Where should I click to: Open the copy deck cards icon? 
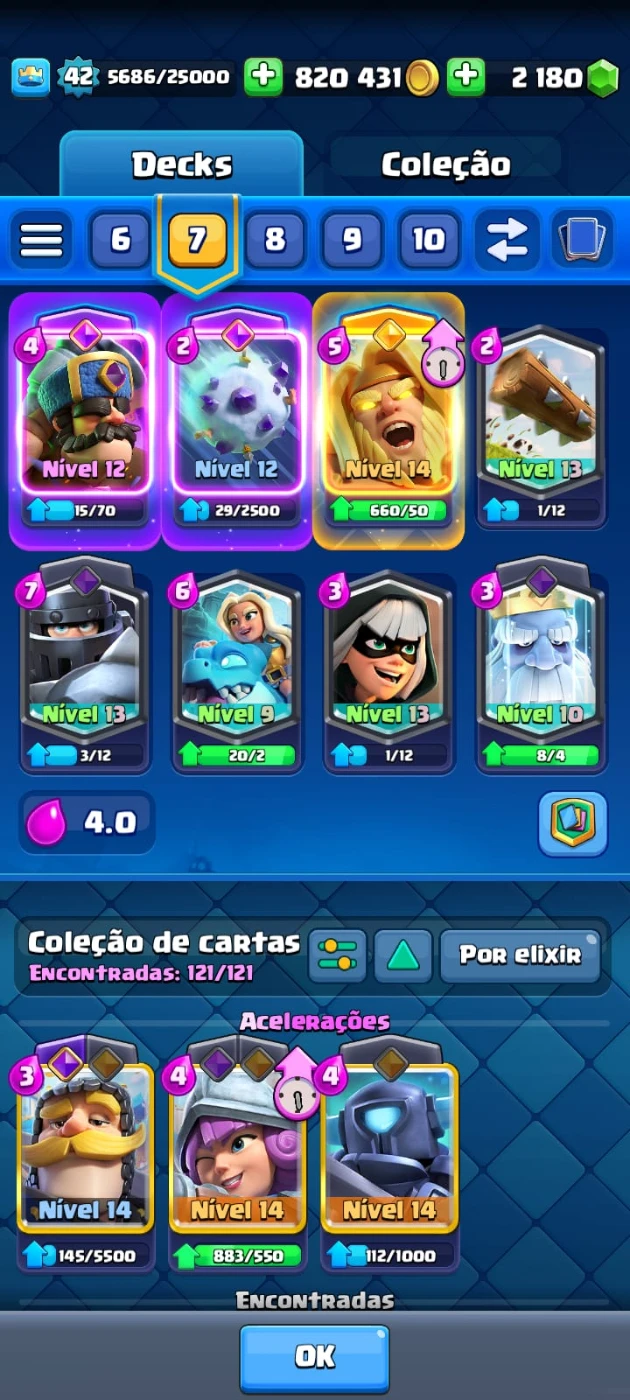coord(583,240)
